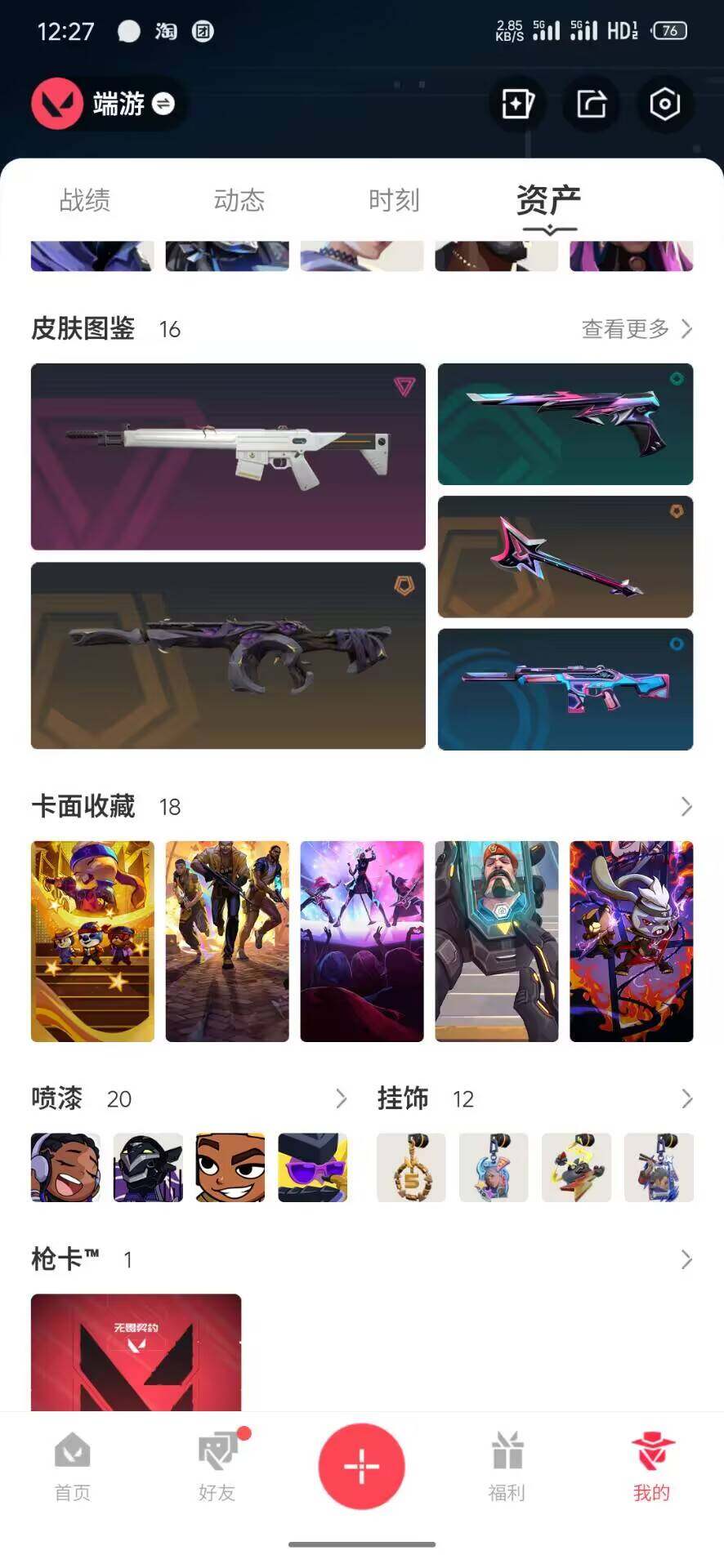Image resolution: width=724 pixels, height=1568 pixels.
Task: Open the share icon in top bar
Action: click(592, 104)
